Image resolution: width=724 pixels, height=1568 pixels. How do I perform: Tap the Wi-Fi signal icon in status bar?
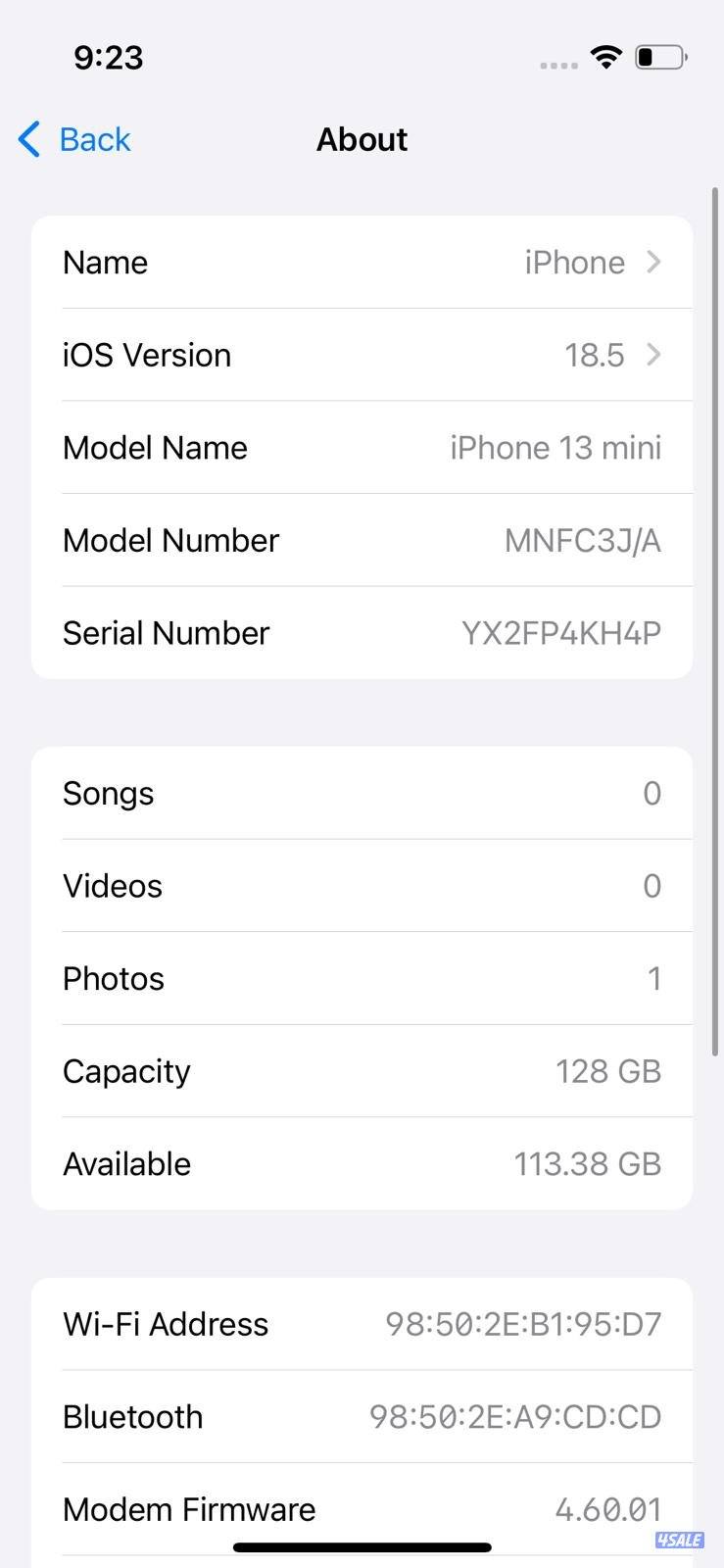click(605, 57)
